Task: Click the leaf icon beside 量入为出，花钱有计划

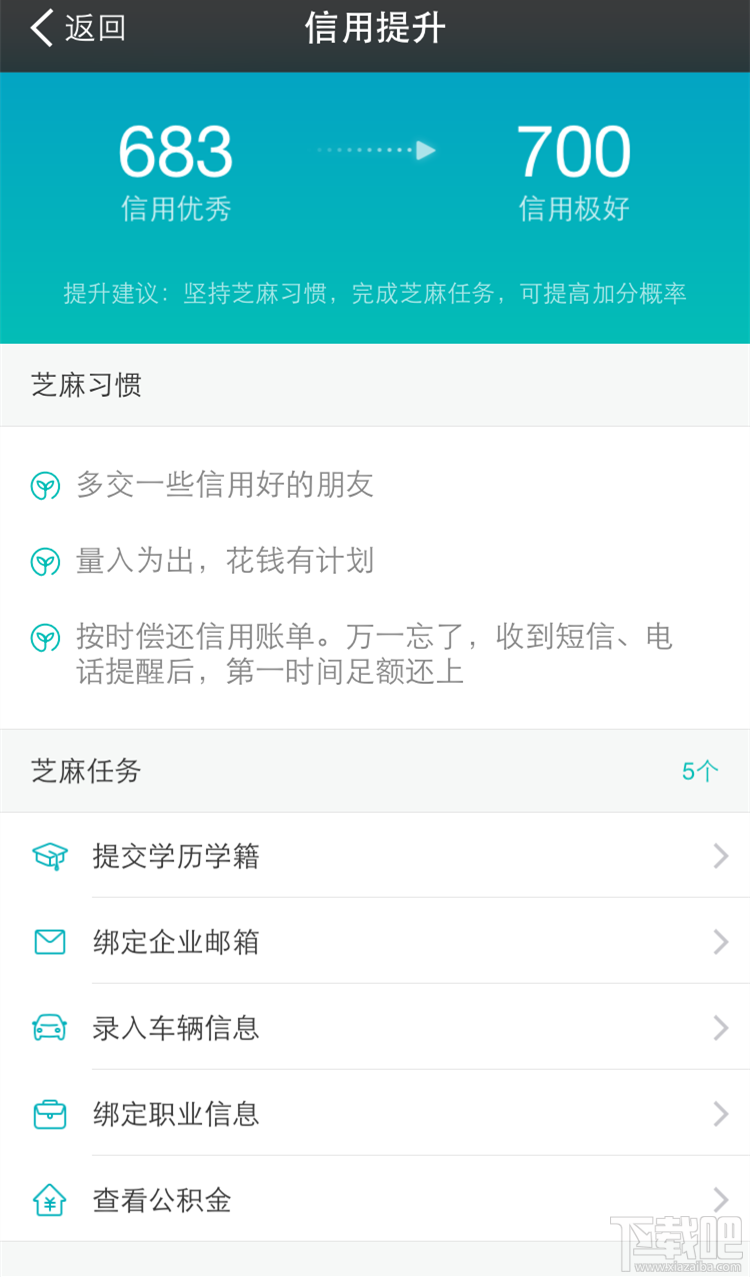Action: coord(43,561)
